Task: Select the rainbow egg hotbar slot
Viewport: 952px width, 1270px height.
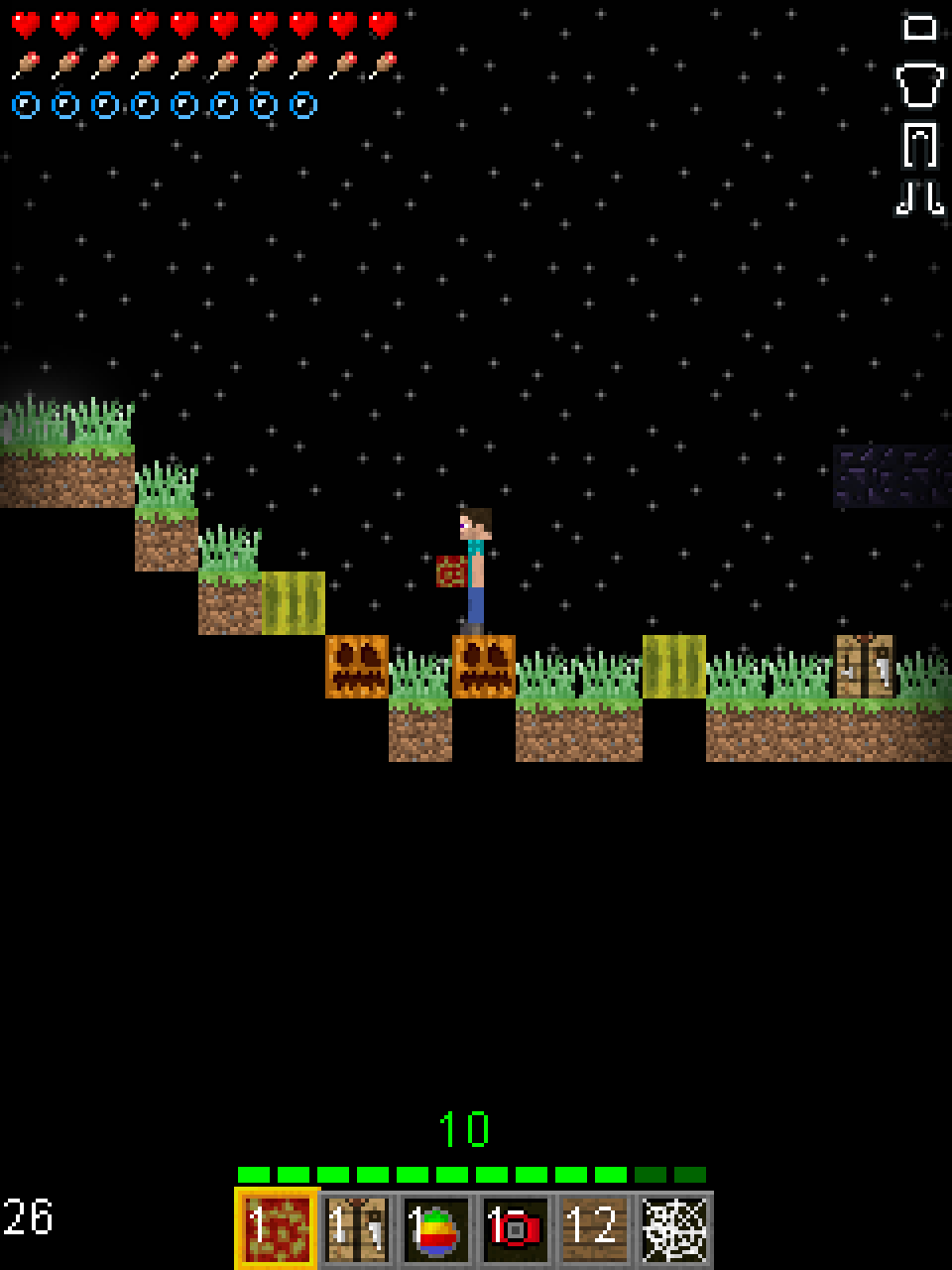Action: (x=436, y=1228)
